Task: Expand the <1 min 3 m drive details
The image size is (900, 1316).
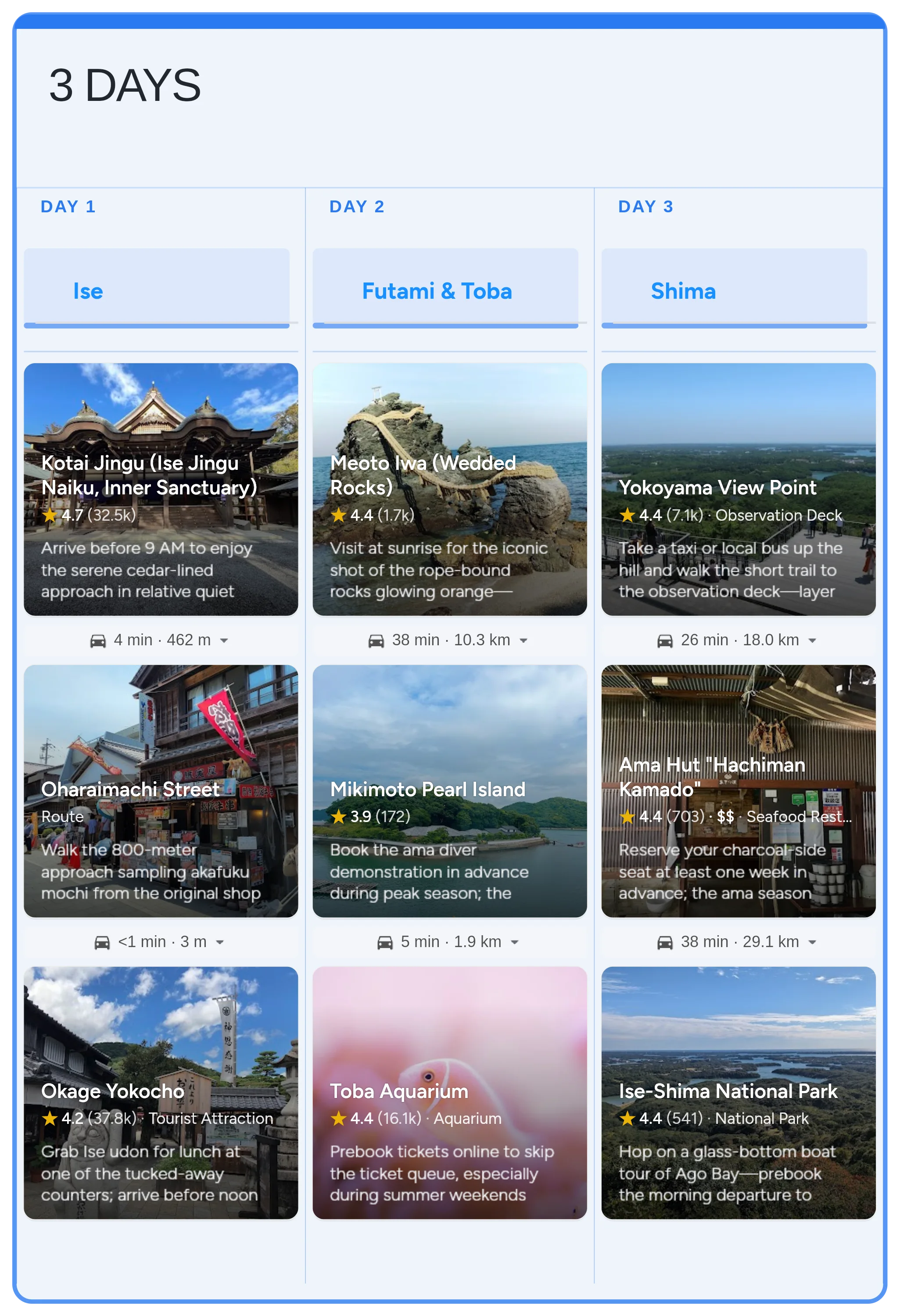Action: [x=160, y=942]
